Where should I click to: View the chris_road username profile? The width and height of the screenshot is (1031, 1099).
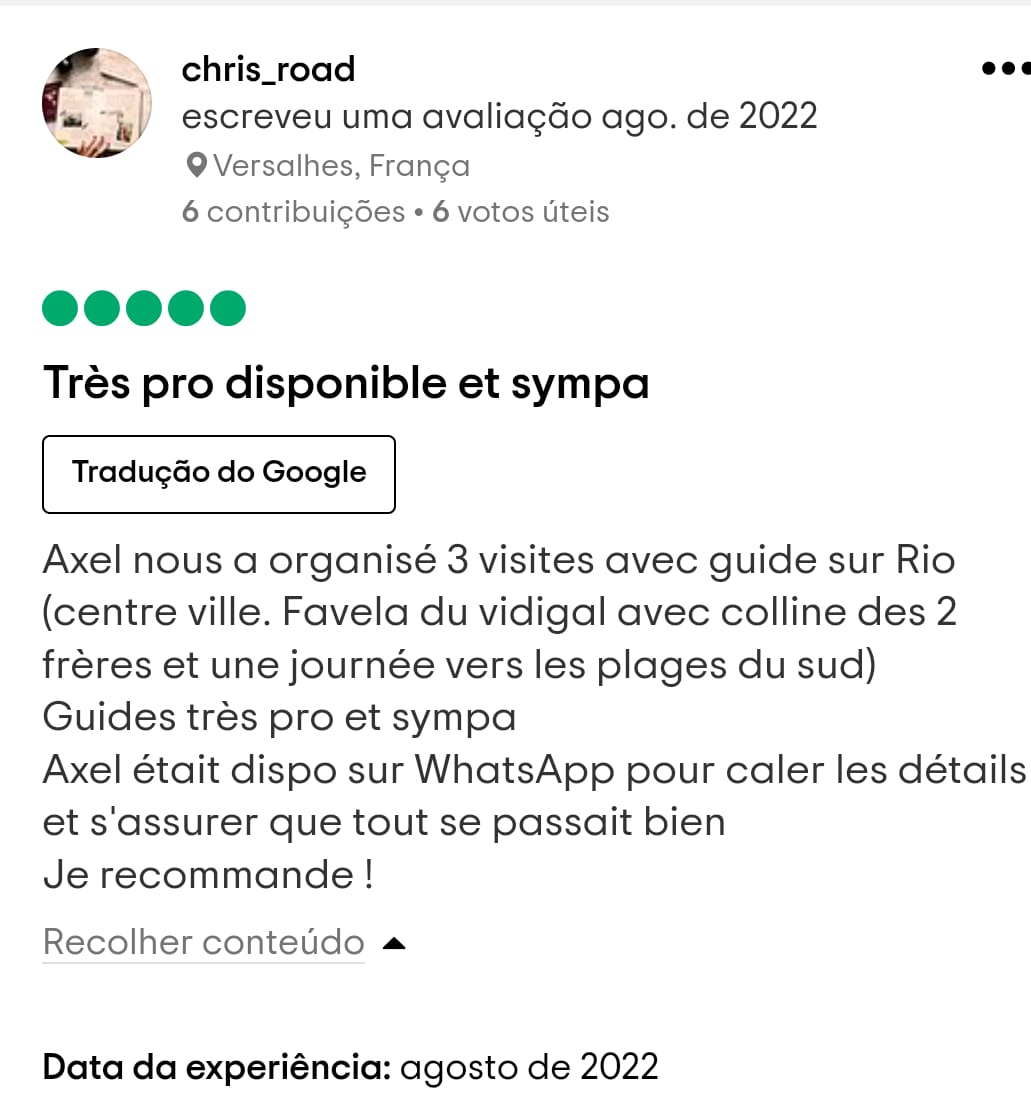268,70
